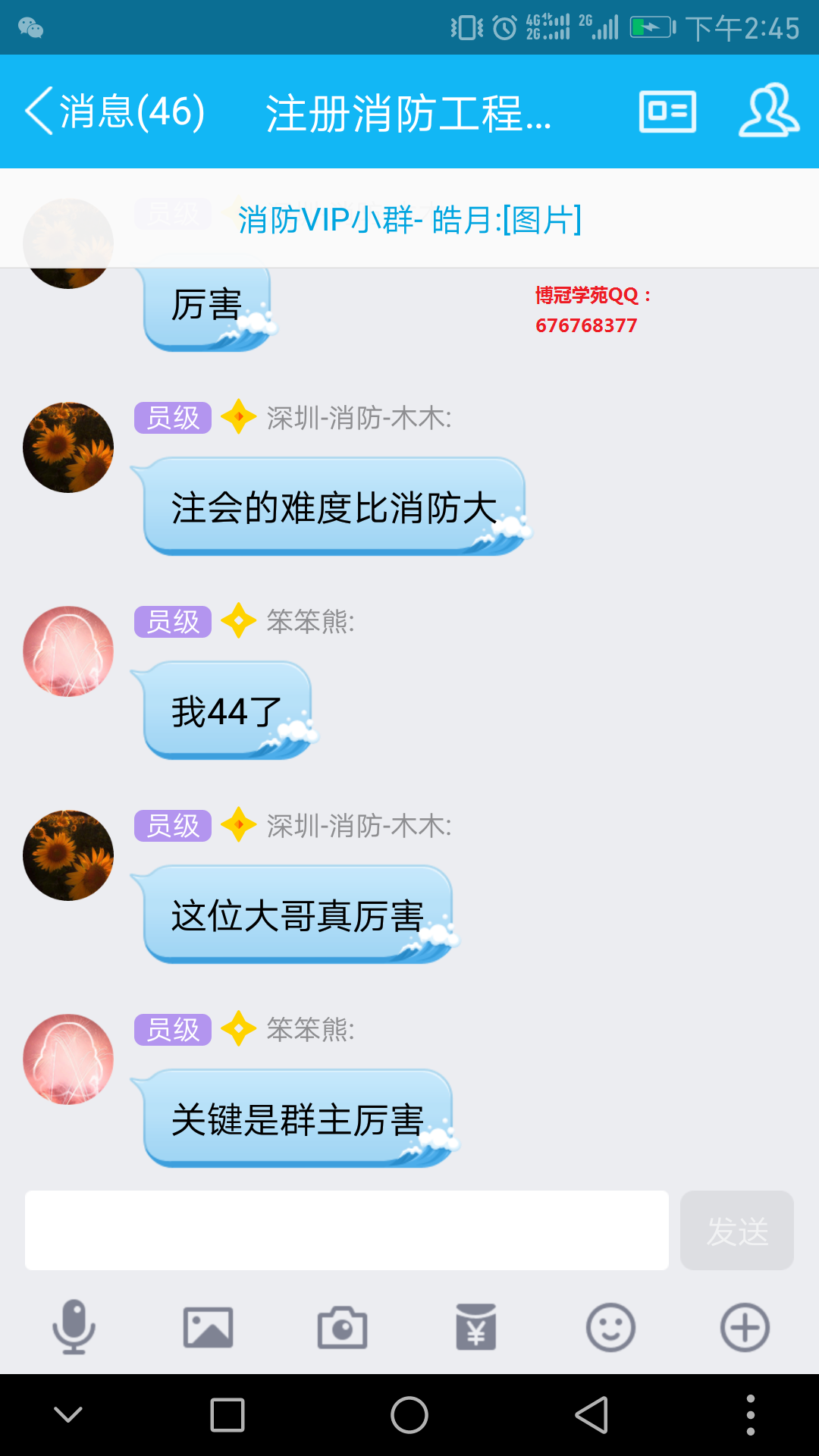Go back to the 消息(46) list
Viewport: 819px width, 1456px height.
pos(114,111)
